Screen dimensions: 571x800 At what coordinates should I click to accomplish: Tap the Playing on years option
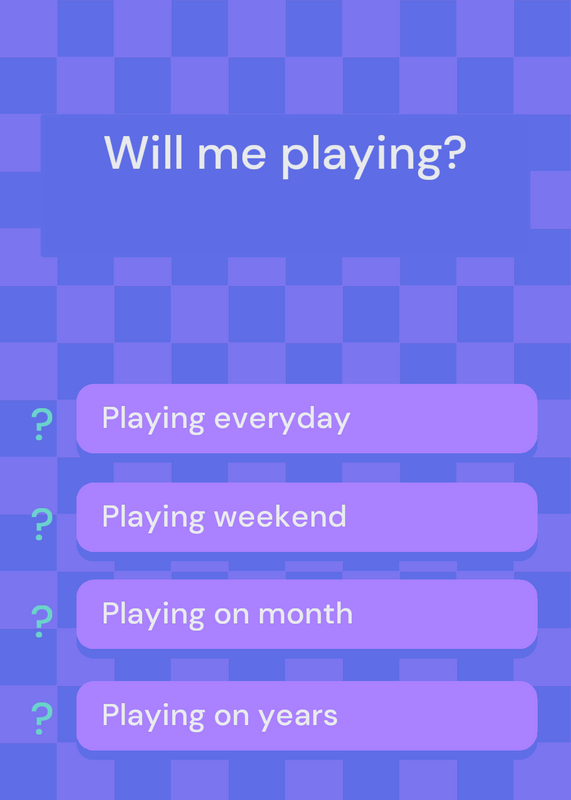tap(307, 715)
